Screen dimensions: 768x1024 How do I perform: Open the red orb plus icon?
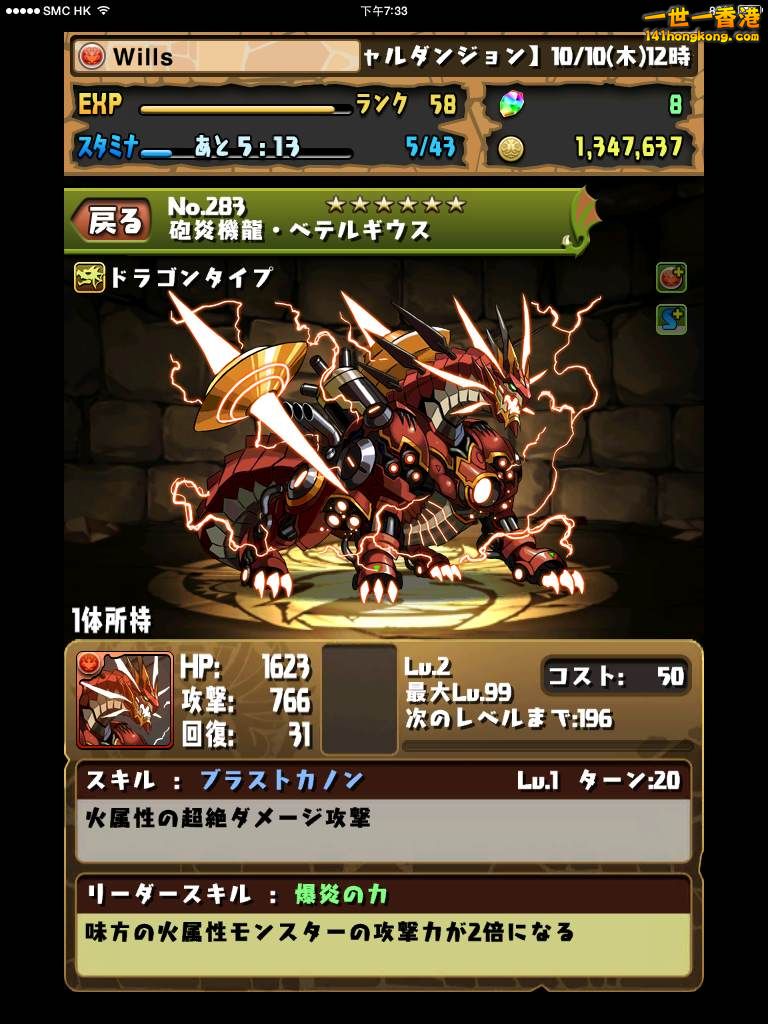tap(671, 278)
